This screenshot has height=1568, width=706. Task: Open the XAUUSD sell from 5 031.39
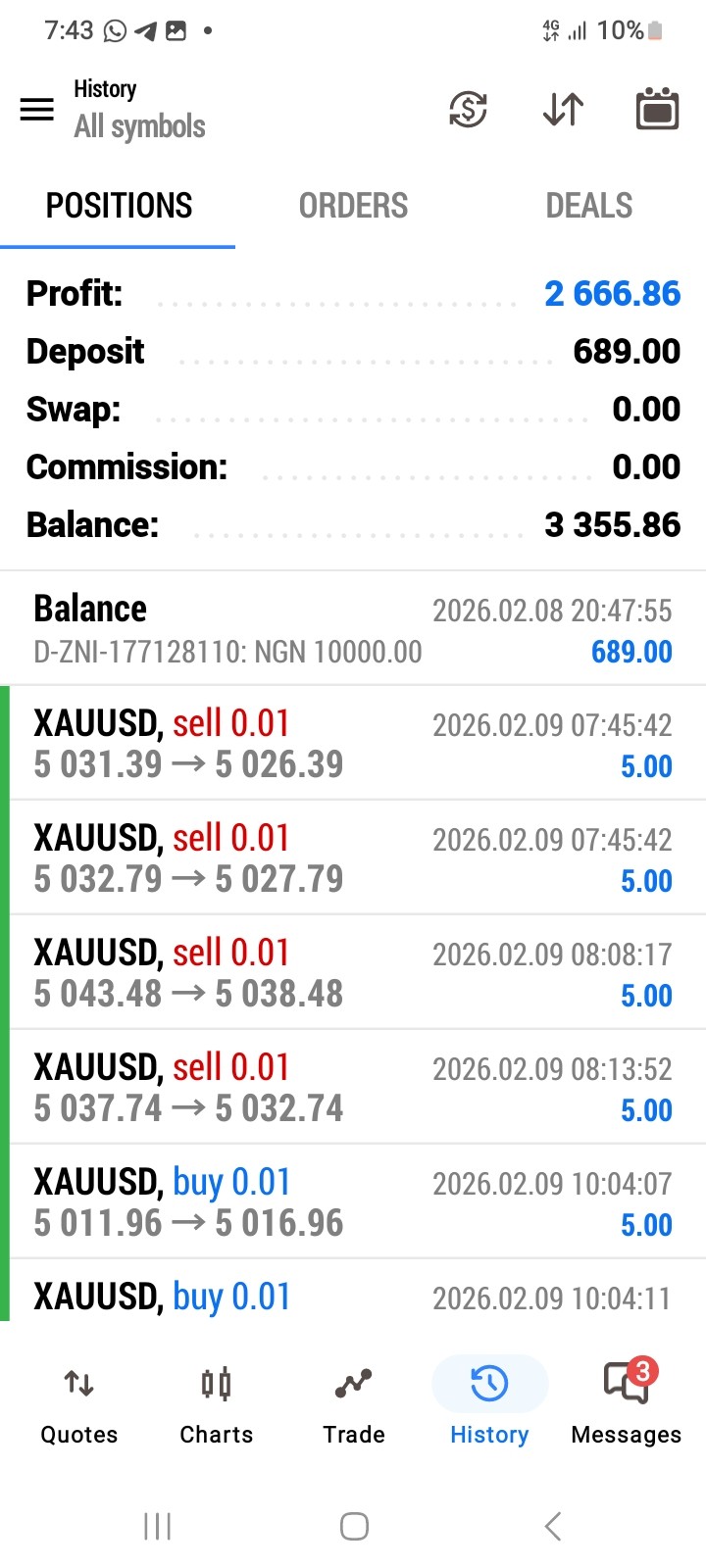click(x=353, y=744)
